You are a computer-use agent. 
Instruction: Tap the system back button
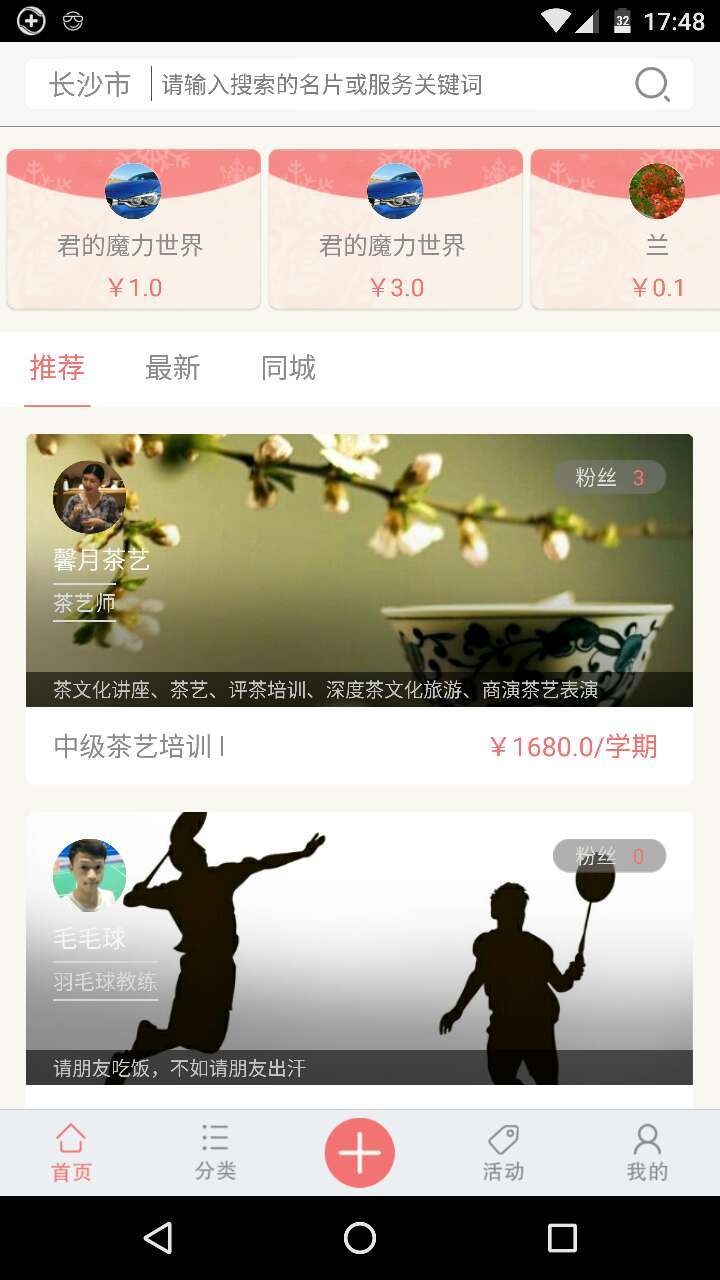158,1238
